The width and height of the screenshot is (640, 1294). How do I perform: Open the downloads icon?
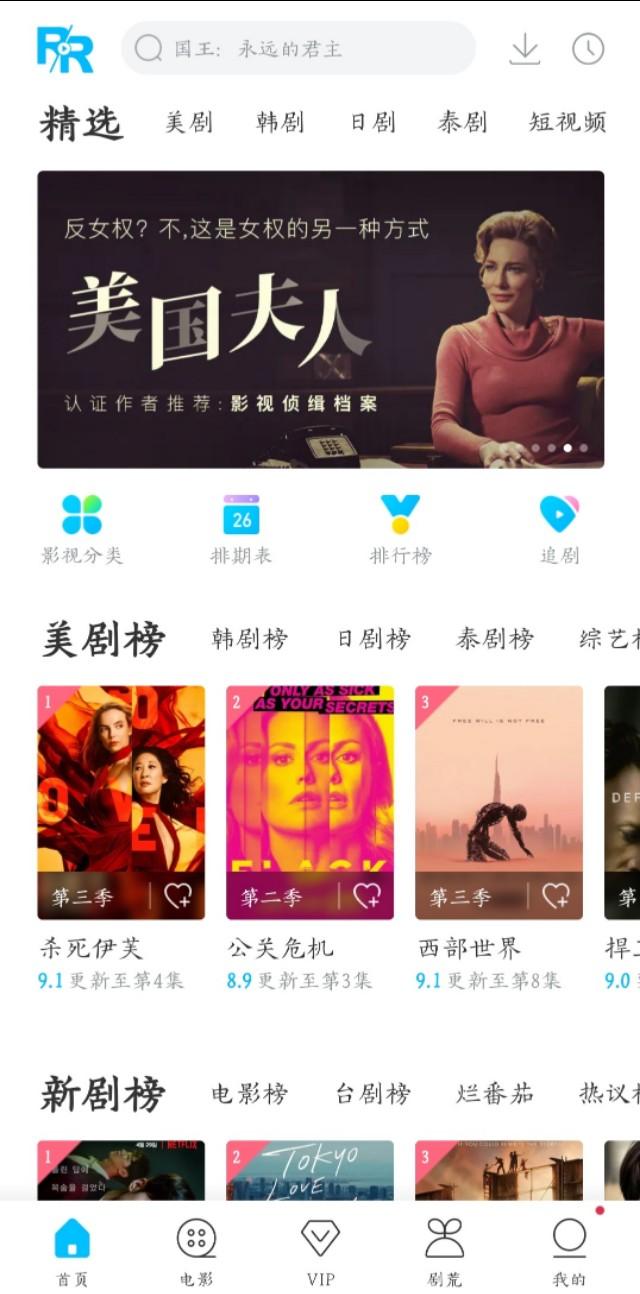(524, 48)
